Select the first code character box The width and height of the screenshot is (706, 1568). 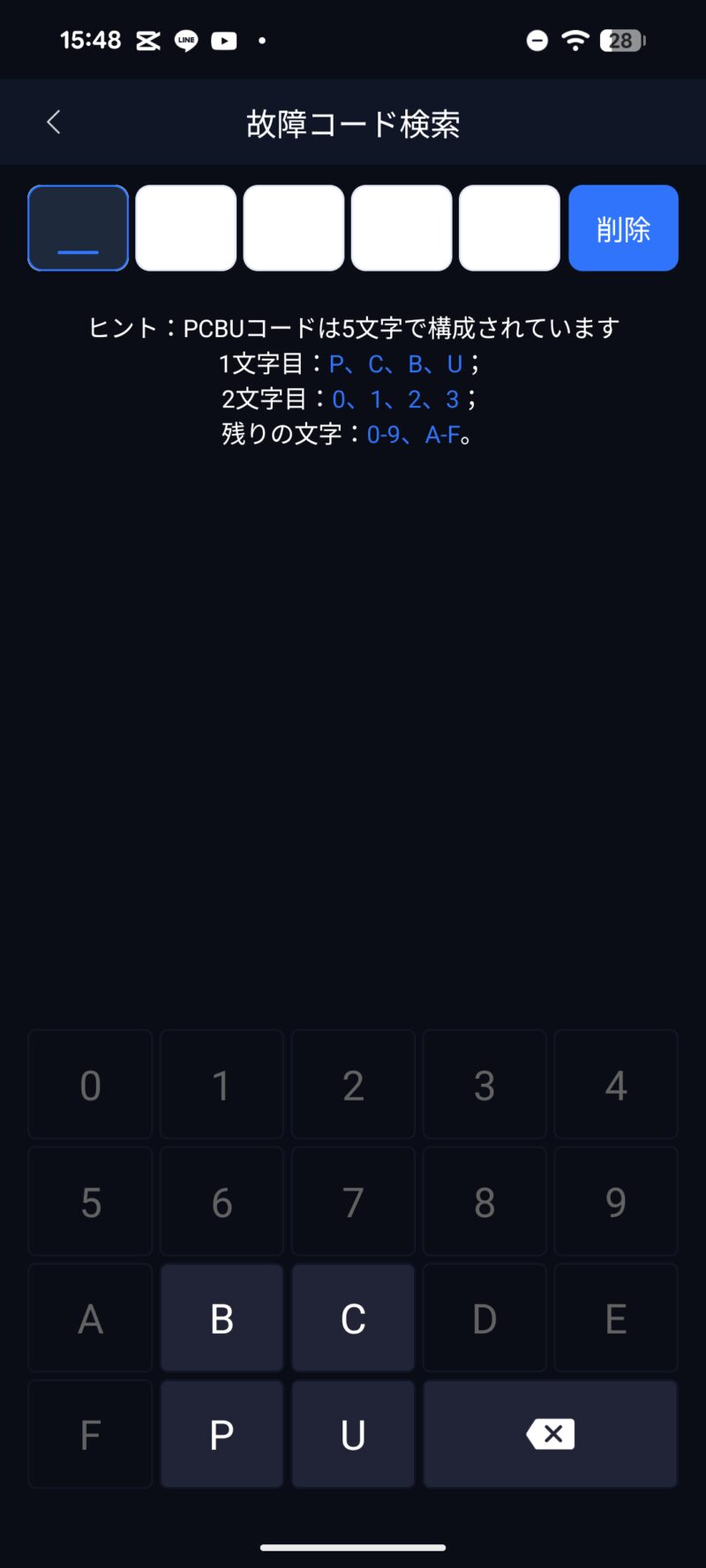pyautogui.click(x=79, y=228)
